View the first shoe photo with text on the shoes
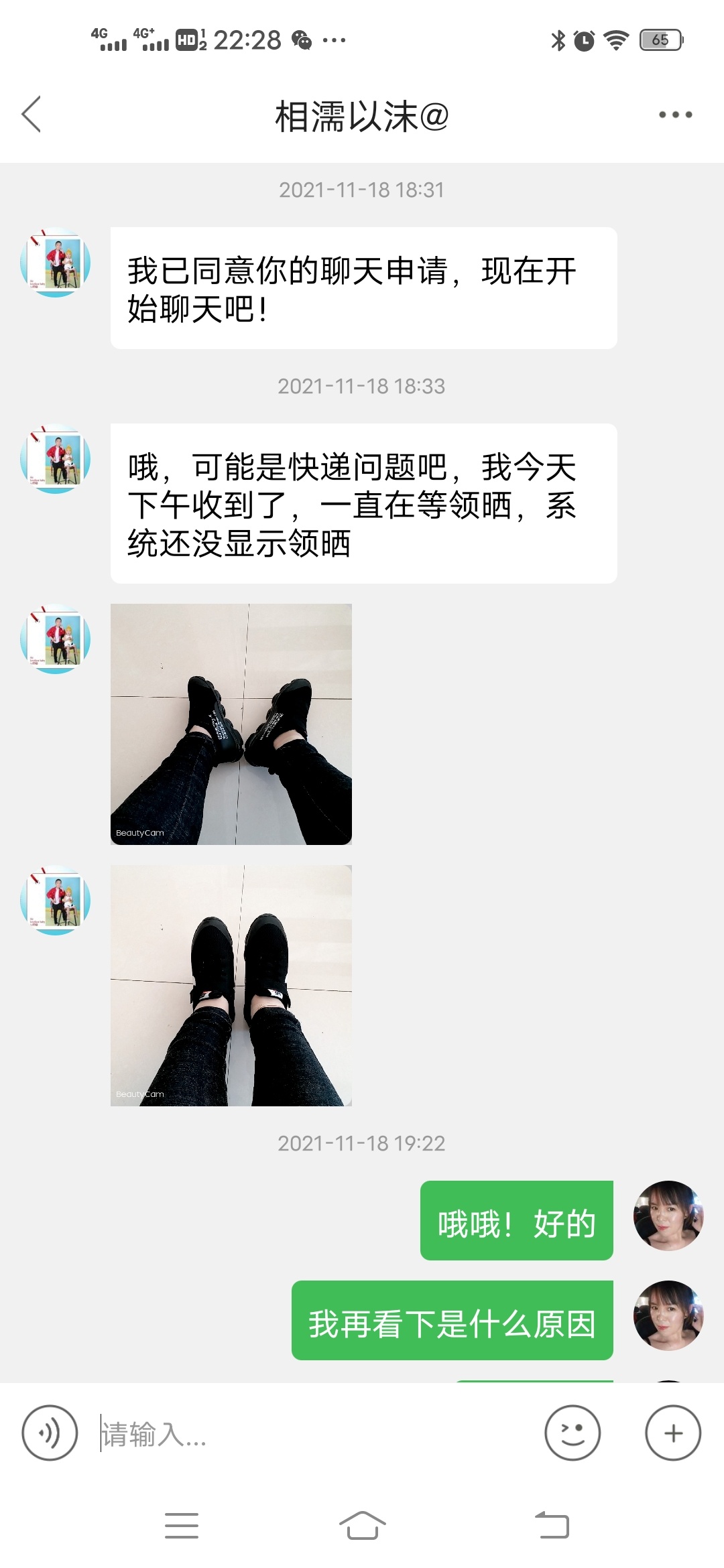 (231, 724)
